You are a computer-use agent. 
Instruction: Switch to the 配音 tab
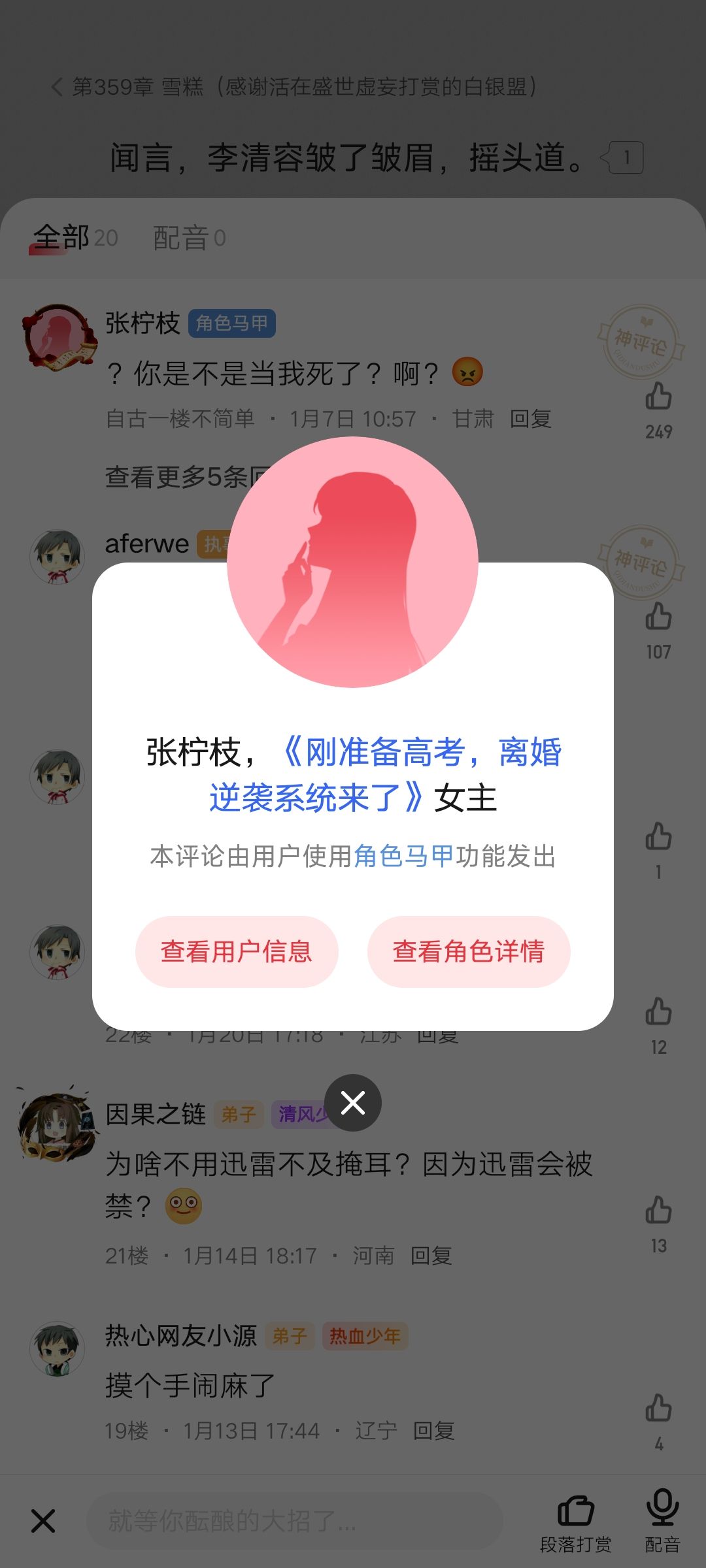(190, 238)
